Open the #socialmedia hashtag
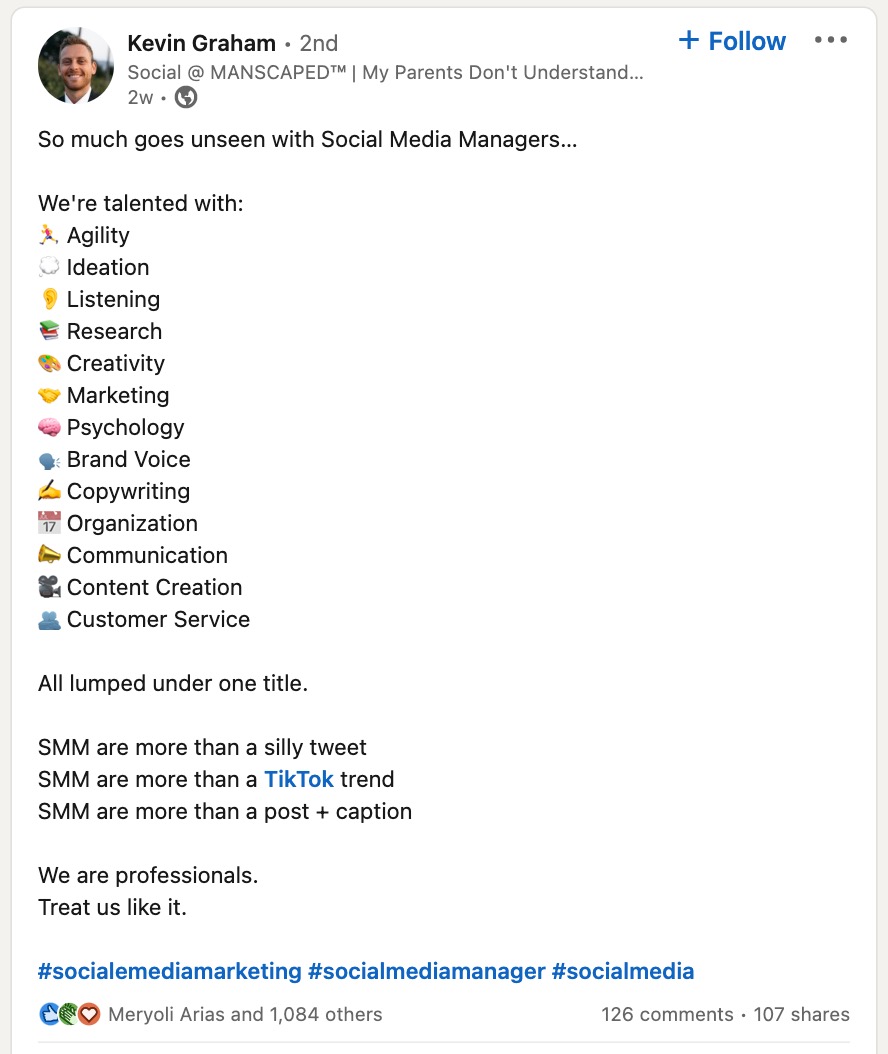Screen dimensions: 888x1054 point(622,971)
